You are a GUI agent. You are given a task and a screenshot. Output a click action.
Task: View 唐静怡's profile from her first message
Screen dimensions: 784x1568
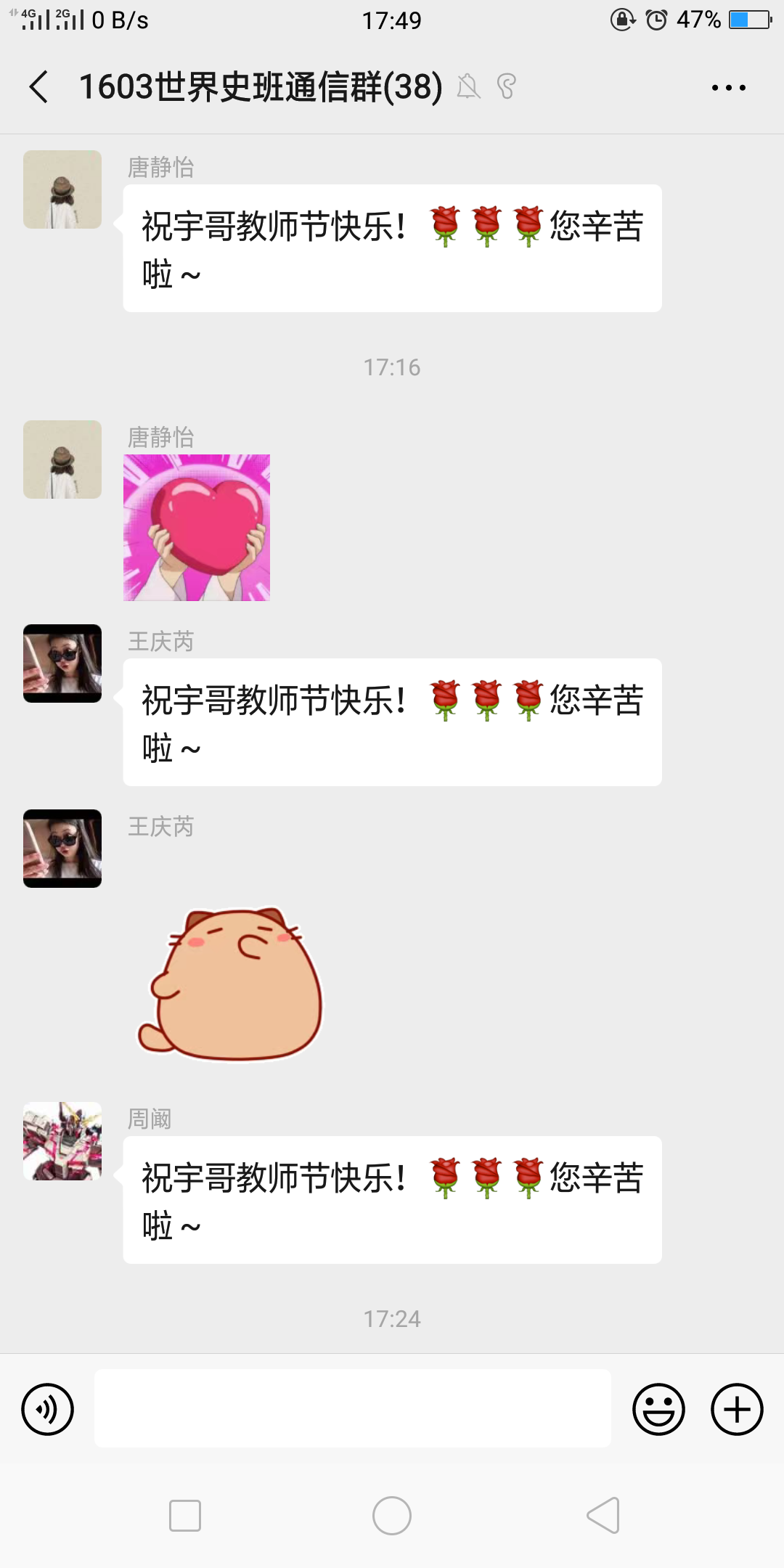point(62,189)
